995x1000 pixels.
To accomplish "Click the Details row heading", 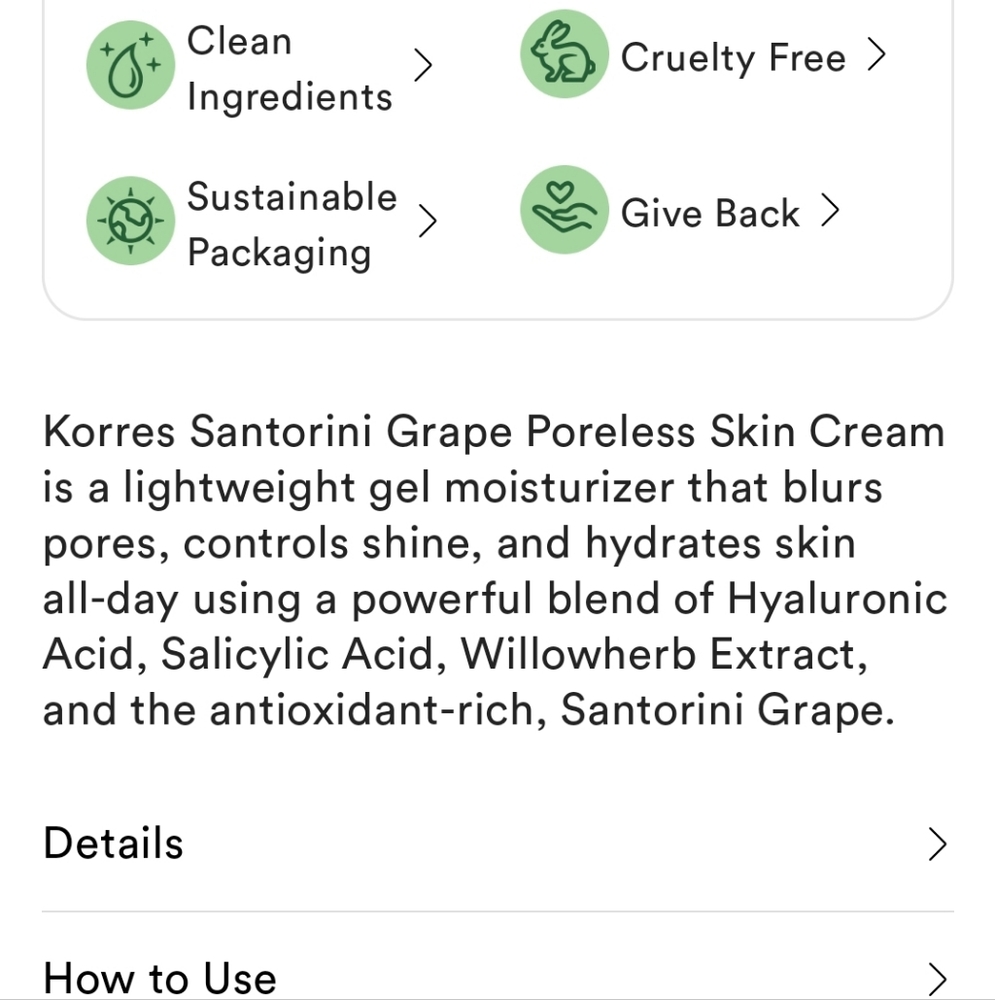I will [x=112, y=844].
